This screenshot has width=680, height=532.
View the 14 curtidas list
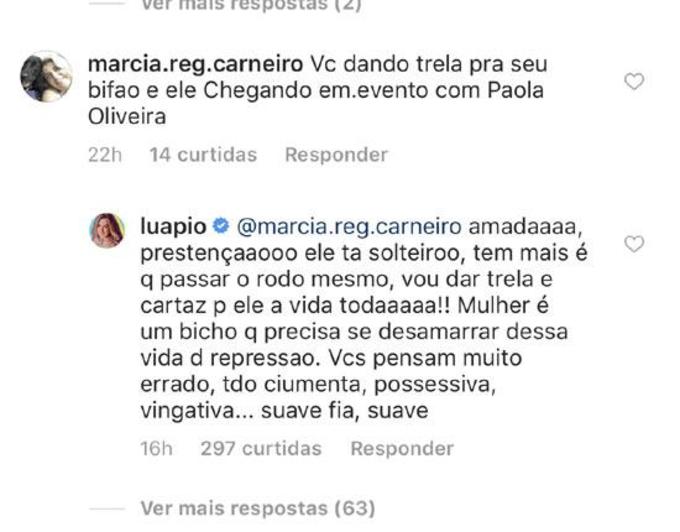click(203, 155)
